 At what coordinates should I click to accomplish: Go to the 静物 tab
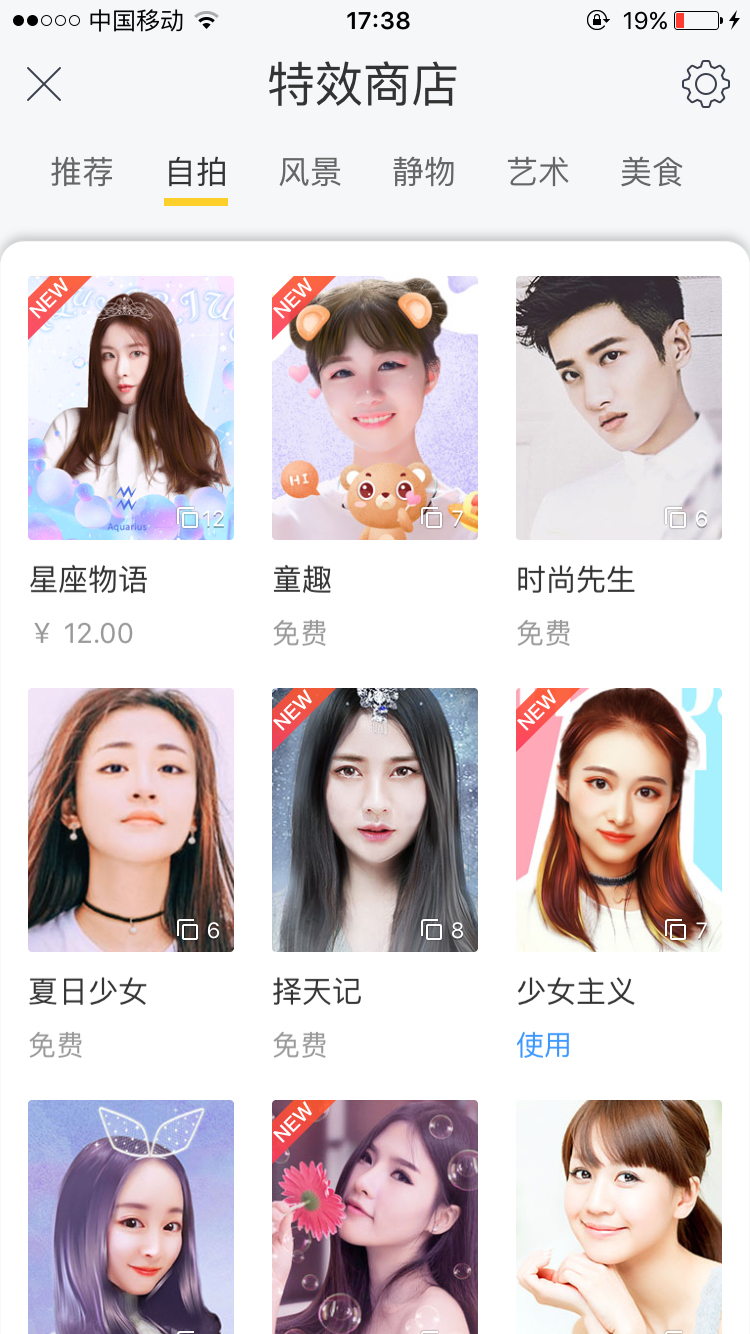424,173
